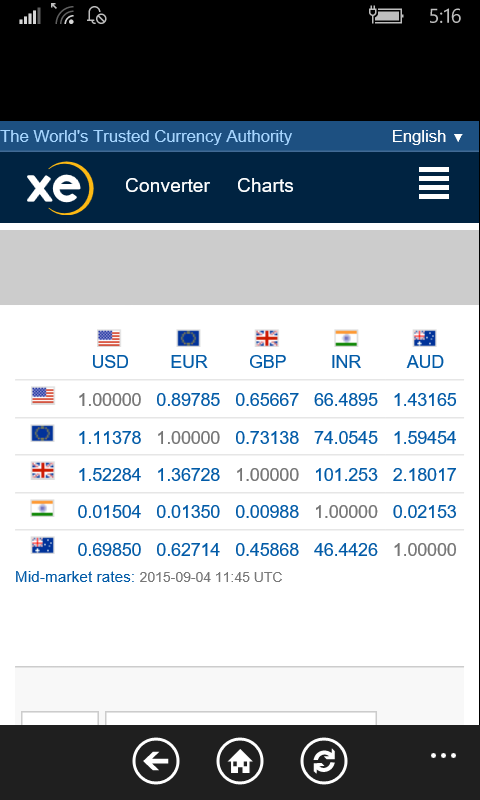
Task: Expand the English language dropdown
Action: 427,137
